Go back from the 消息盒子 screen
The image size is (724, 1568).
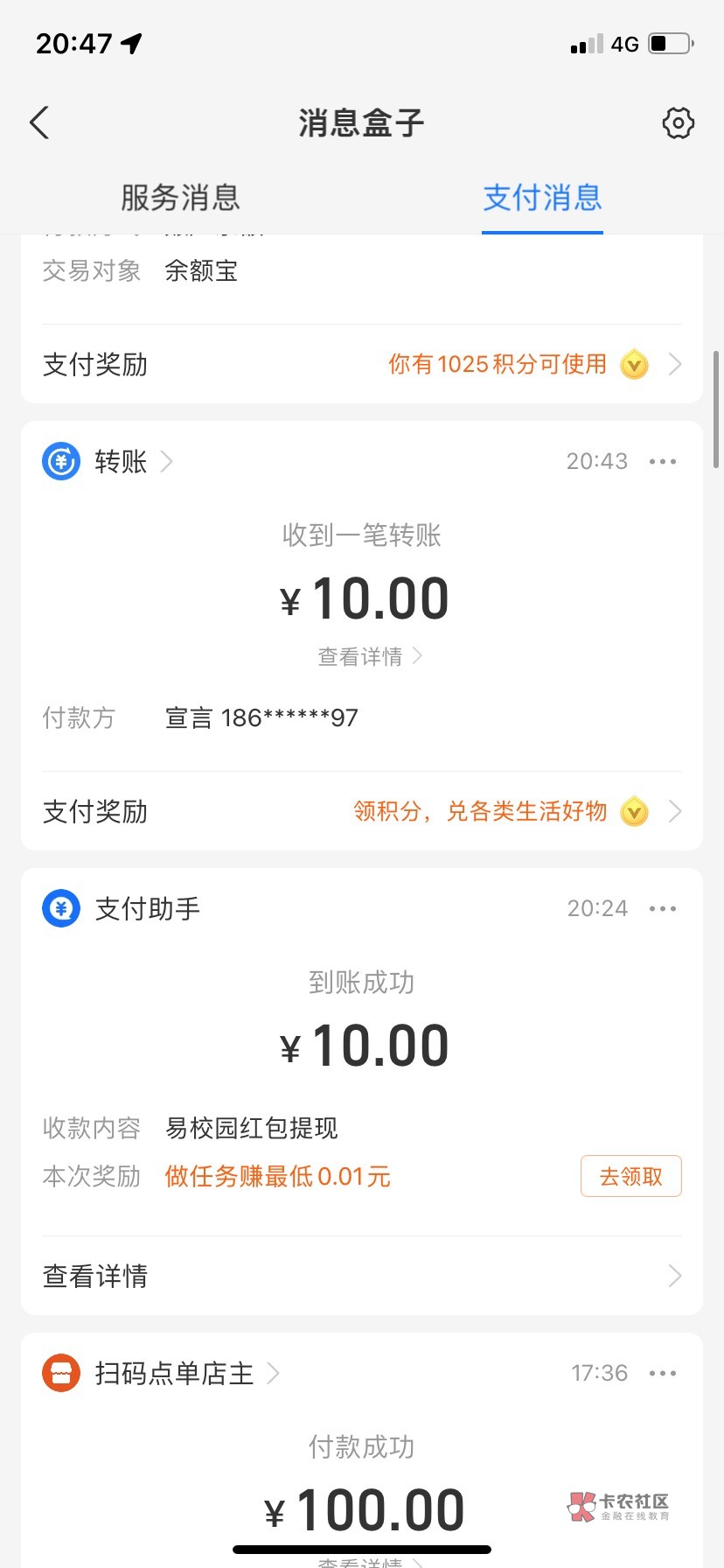[39, 122]
